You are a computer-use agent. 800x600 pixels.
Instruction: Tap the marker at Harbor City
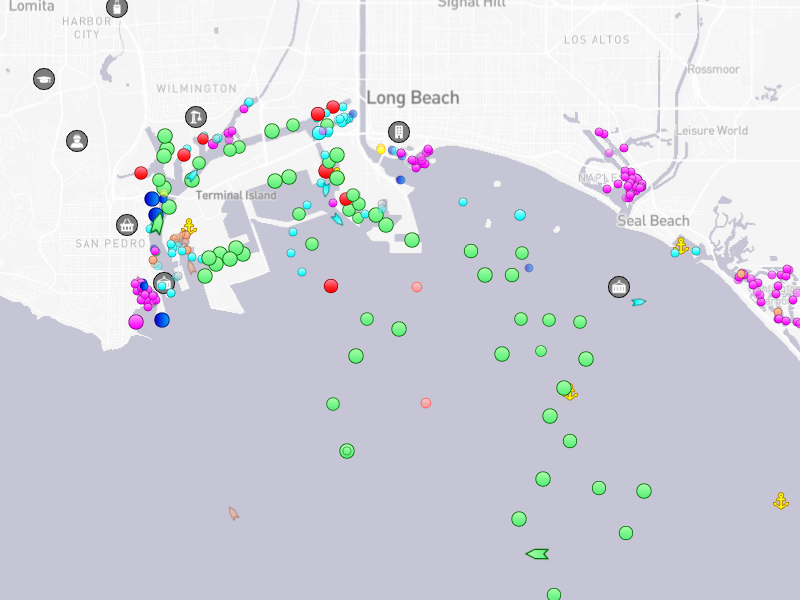tap(117, 8)
